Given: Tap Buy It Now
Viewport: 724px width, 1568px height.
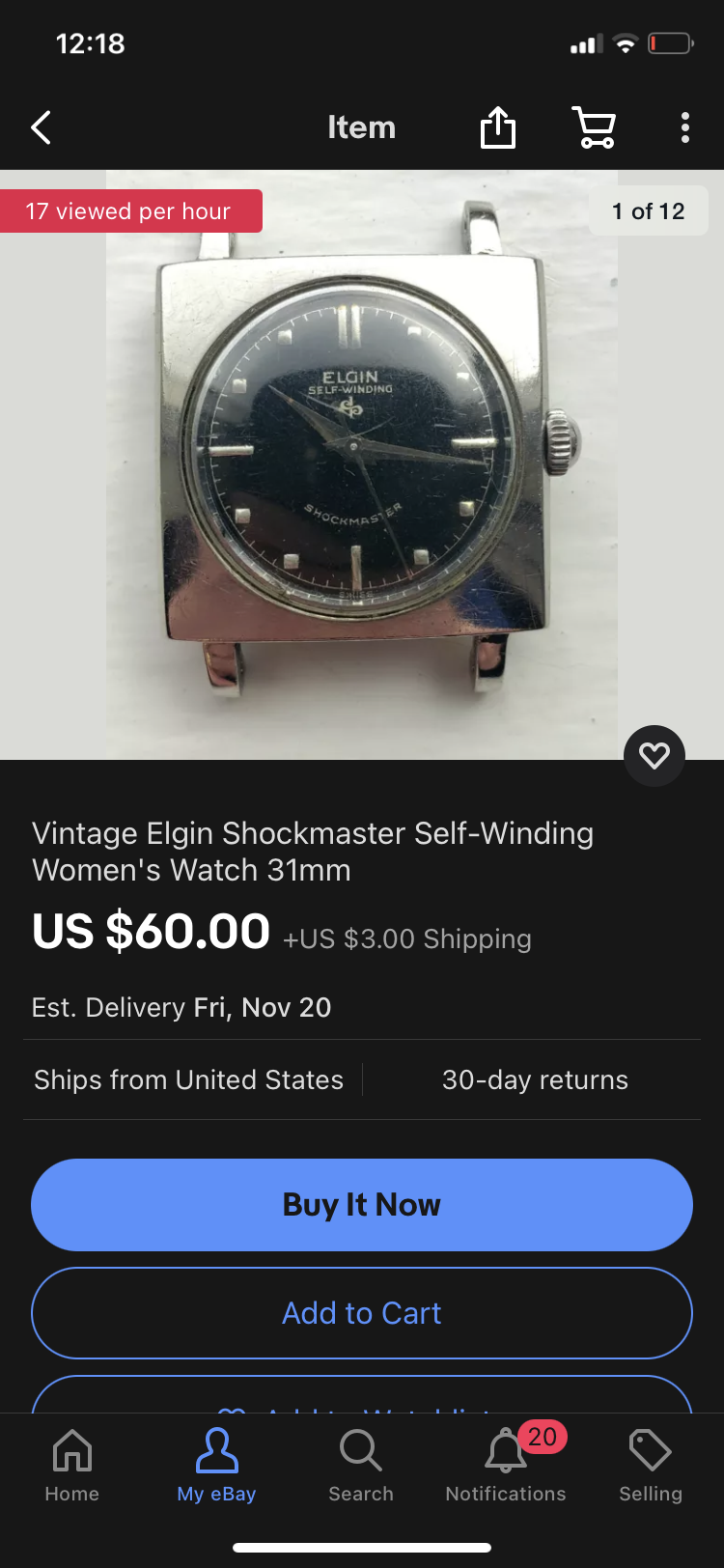Looking at the screenshot, I should click(x=362, y=1204).
